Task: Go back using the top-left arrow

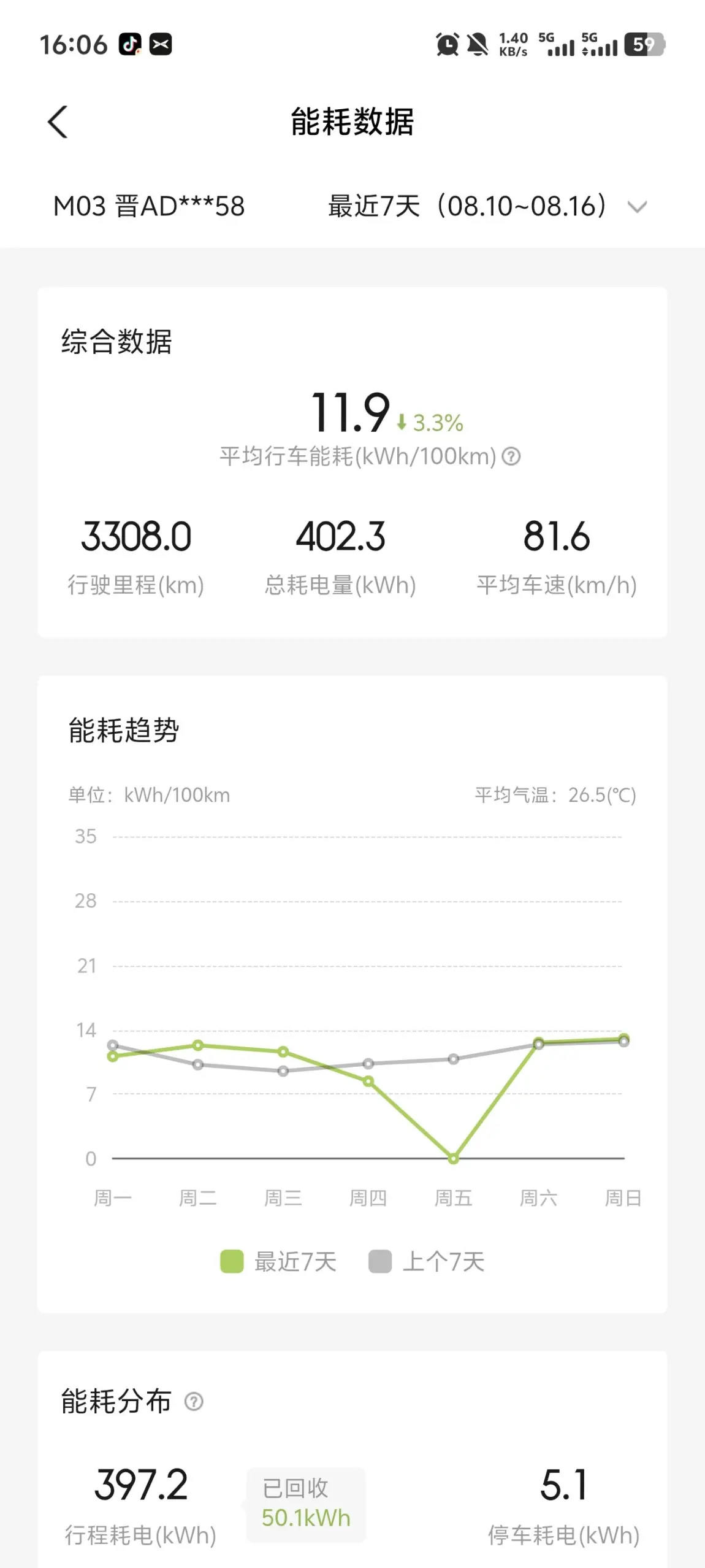Action: click(58, 122)
